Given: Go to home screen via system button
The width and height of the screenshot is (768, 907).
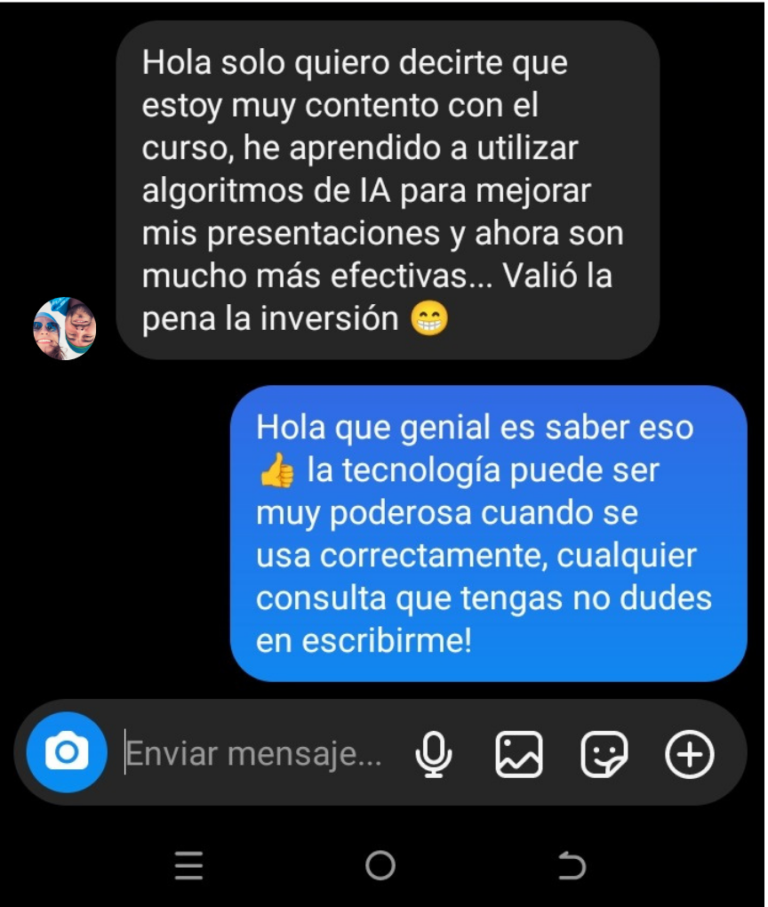Looking at the screenshot, I should click(380, 865).
